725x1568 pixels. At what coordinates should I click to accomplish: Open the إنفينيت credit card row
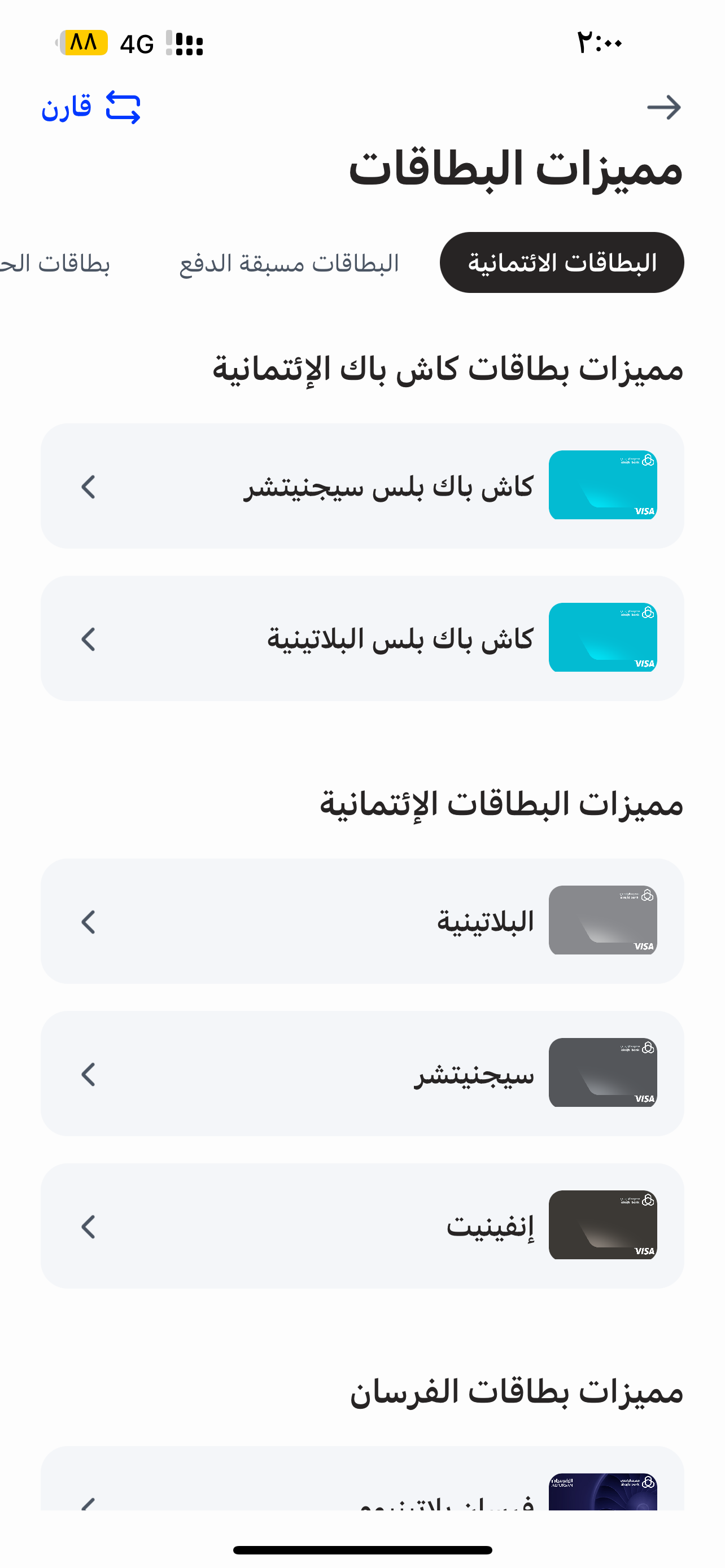point(362,1226)
